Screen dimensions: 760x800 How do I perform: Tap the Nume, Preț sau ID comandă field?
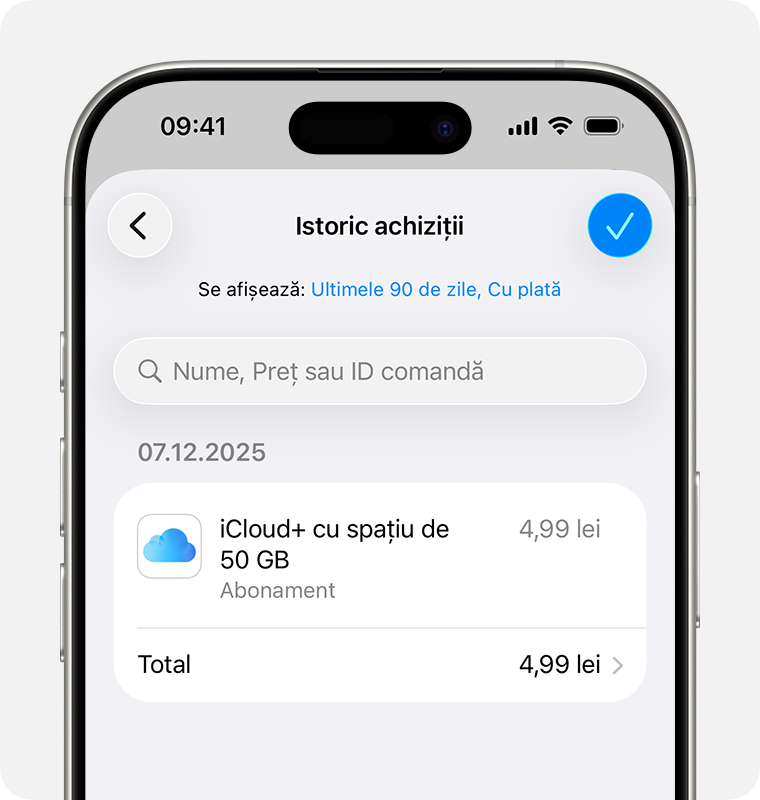click(x=380, y=371)
